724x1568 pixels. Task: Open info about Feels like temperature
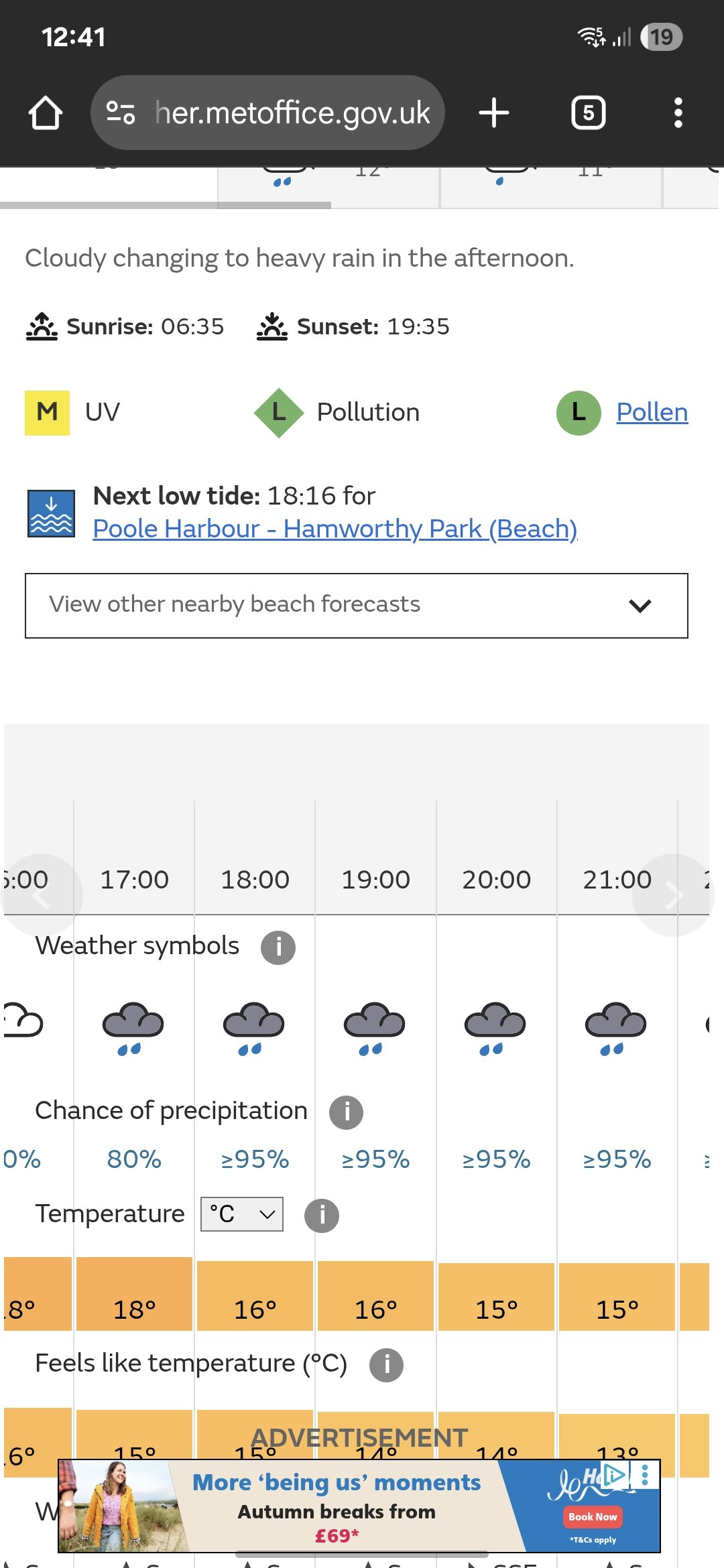[387, 1365]
